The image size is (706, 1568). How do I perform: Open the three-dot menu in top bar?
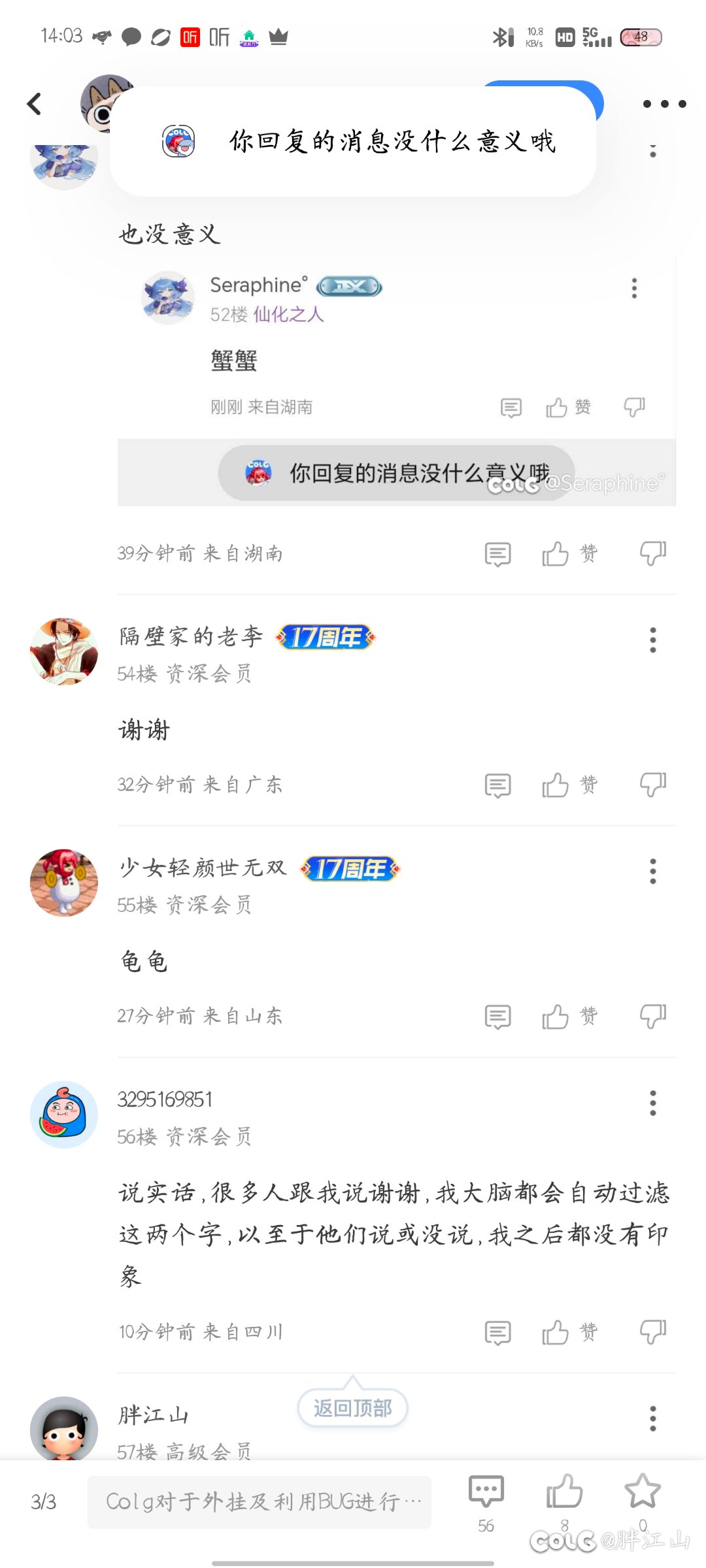tap(664, 104)
